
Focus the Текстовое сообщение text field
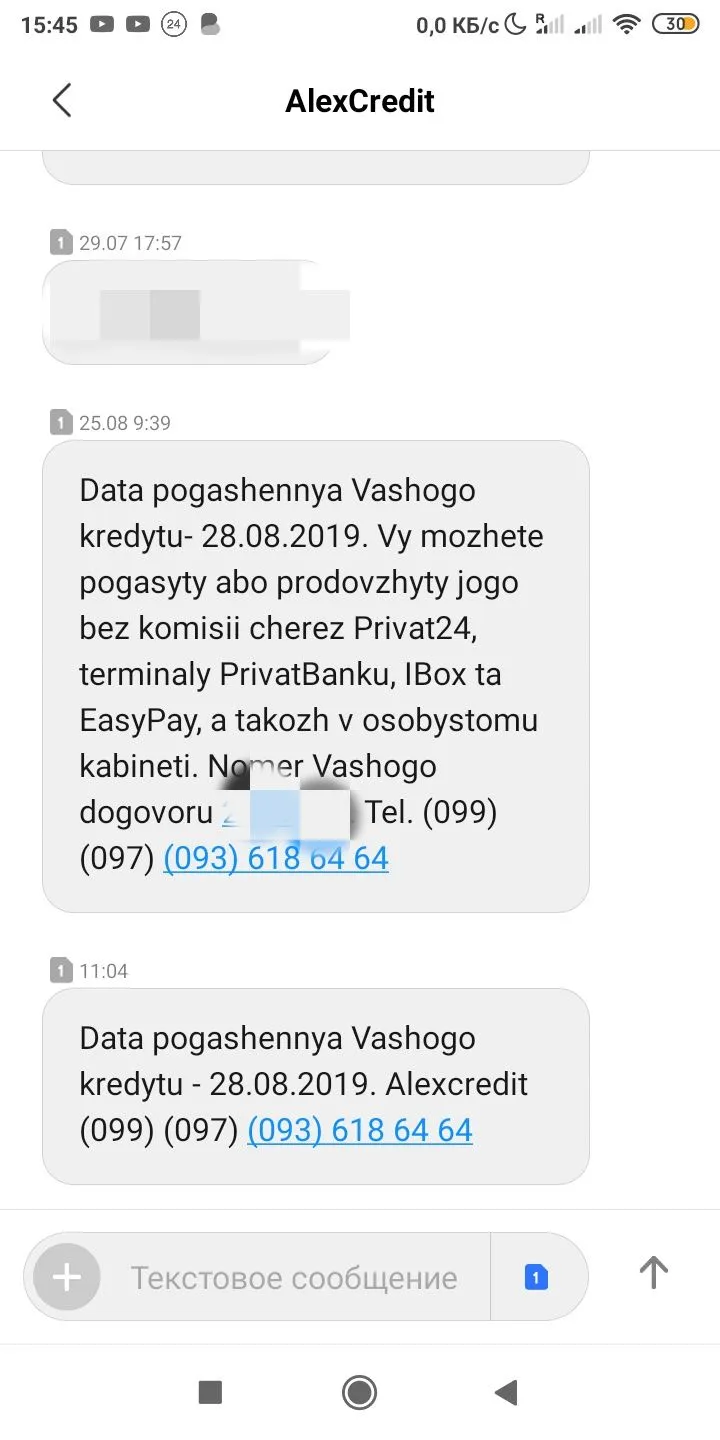point(294,1277)
